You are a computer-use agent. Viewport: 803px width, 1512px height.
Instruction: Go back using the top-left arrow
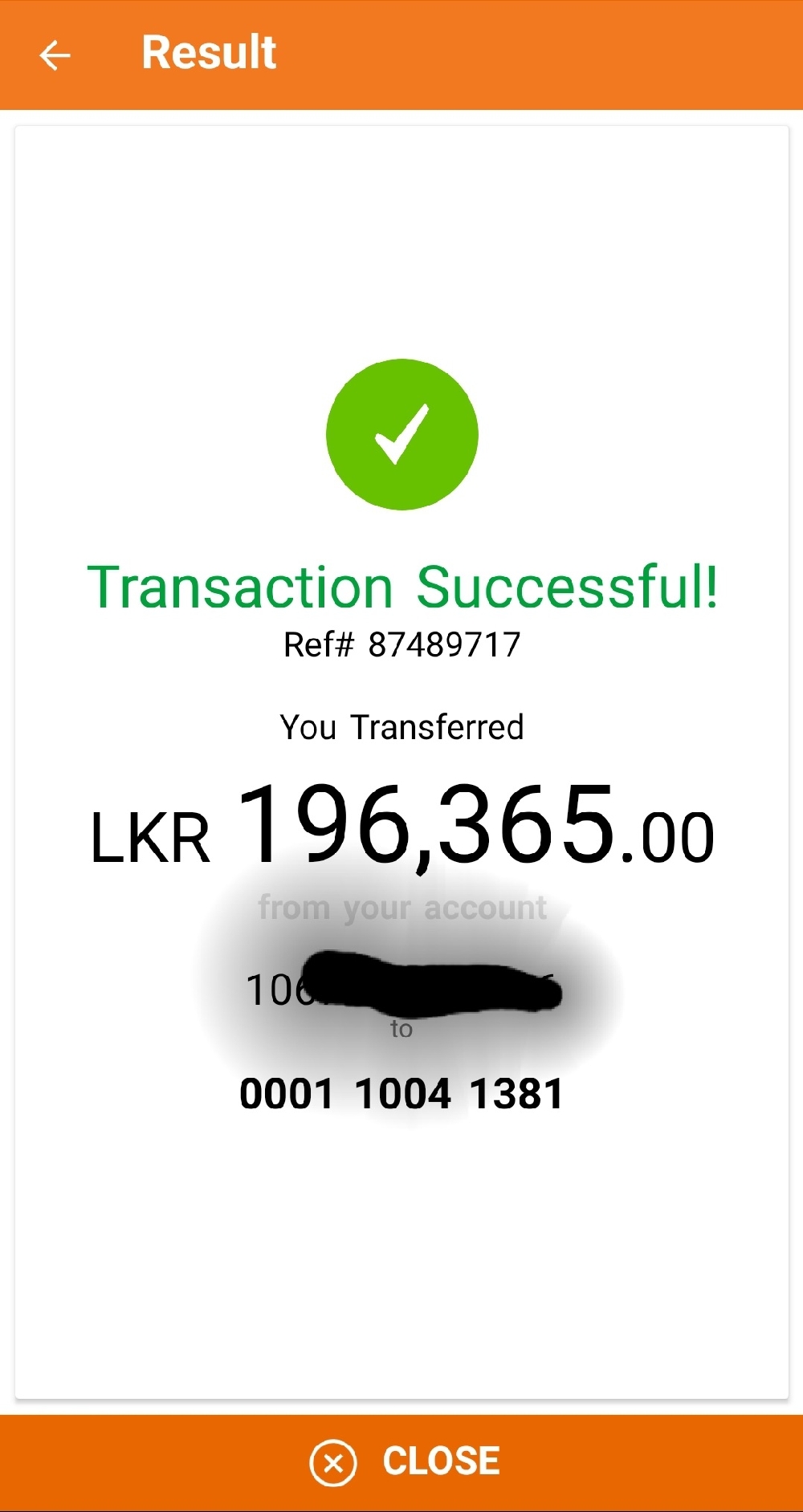pos(55,55)
